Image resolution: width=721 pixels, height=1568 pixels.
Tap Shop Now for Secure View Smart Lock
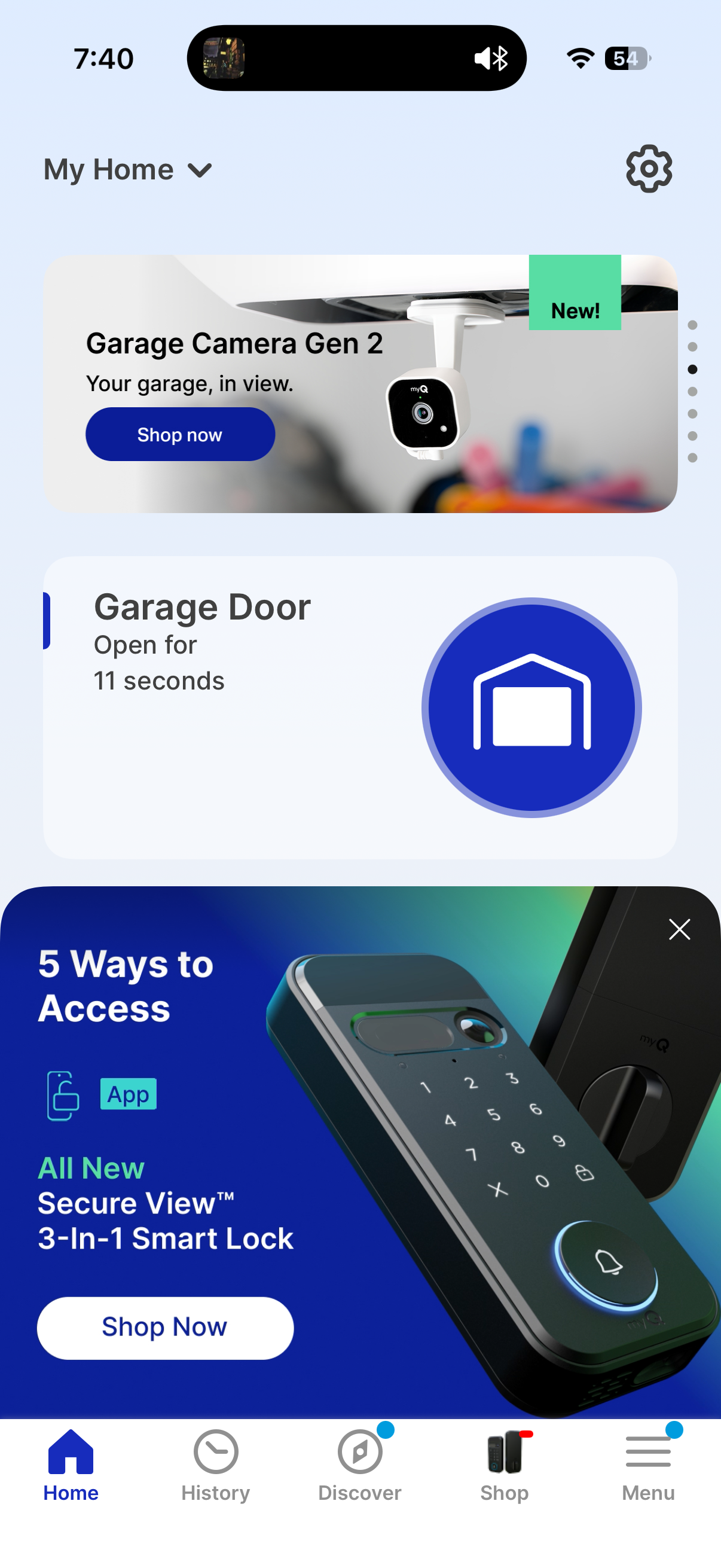[x=165, y=1328]
